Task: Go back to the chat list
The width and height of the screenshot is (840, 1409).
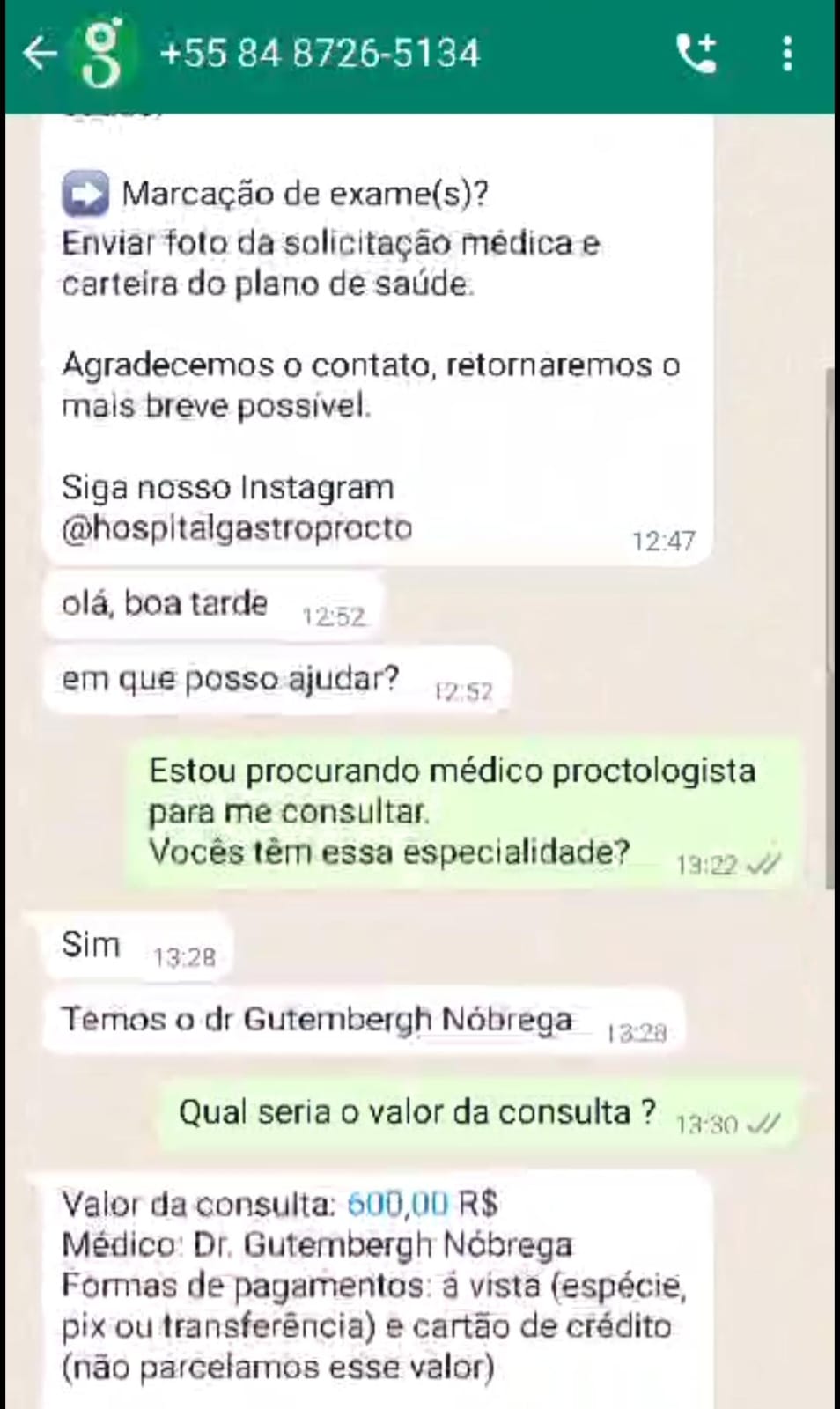Action: (39, 54)
